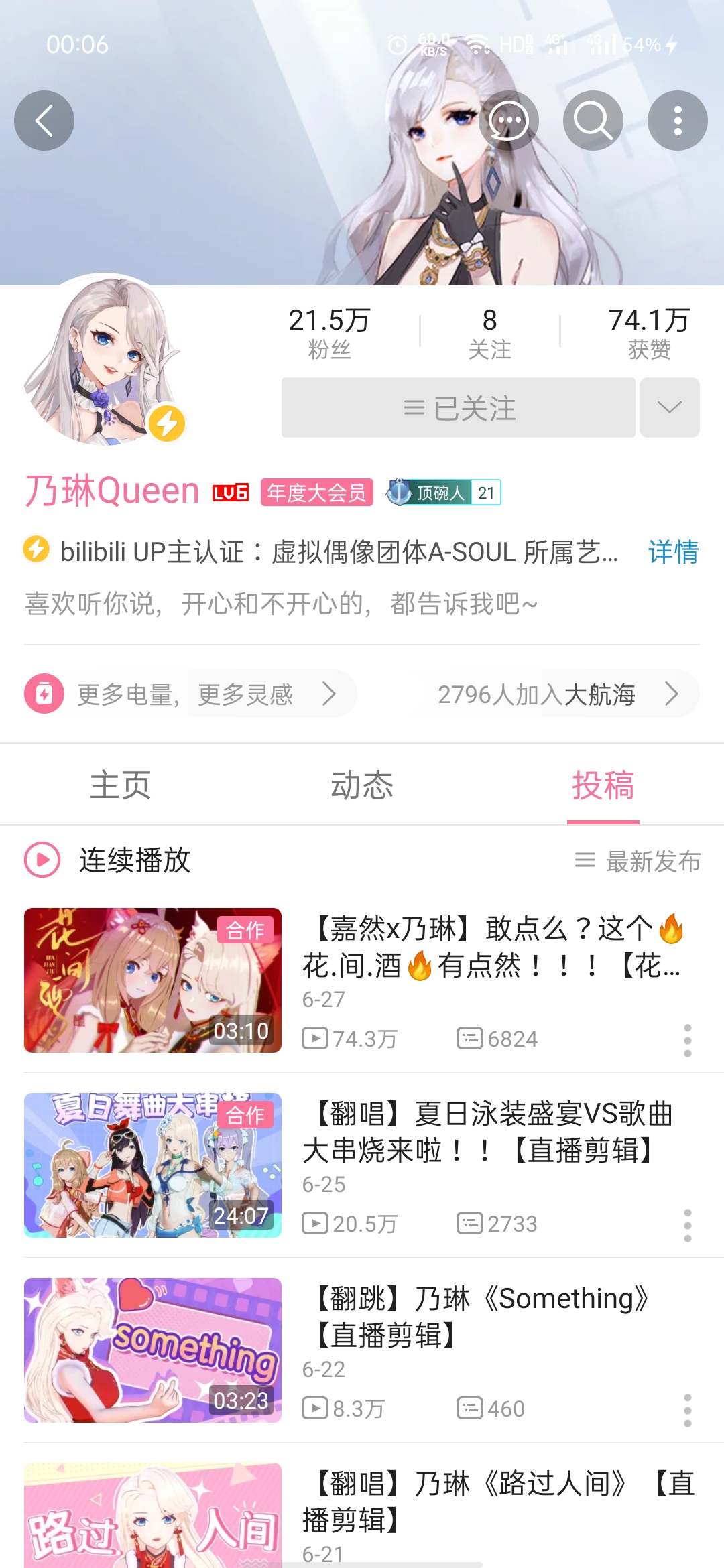724x1568 pixels.
Task: Open the 顶碗人 fan badge
Action: pos(443,493)
